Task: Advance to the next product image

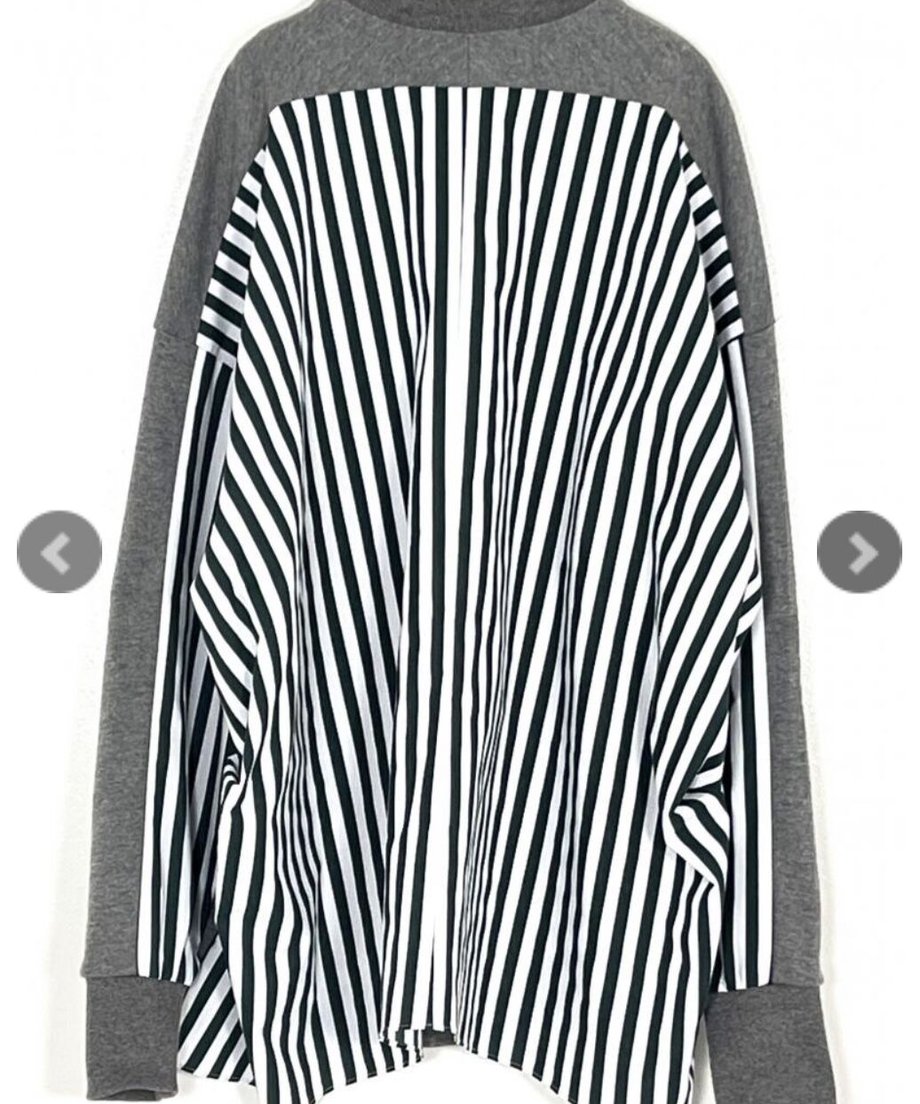Action: tap(859, 552)
